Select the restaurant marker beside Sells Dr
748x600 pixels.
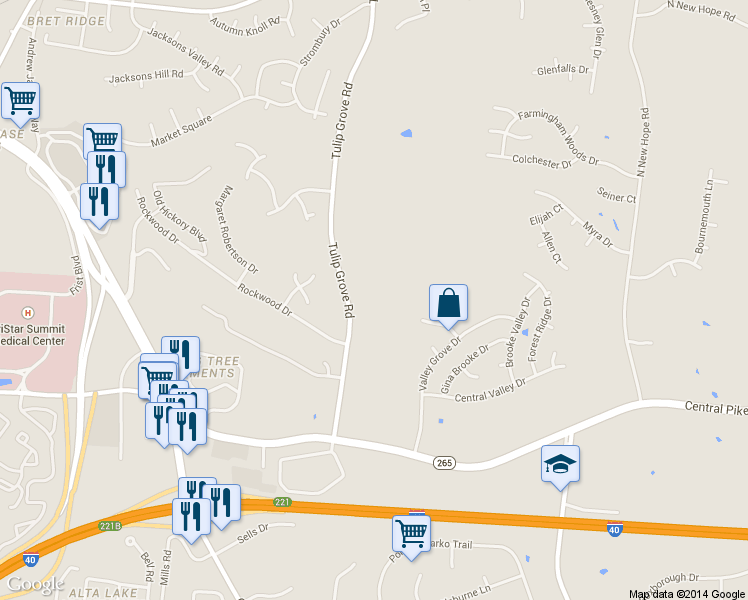tap(221, 504)
